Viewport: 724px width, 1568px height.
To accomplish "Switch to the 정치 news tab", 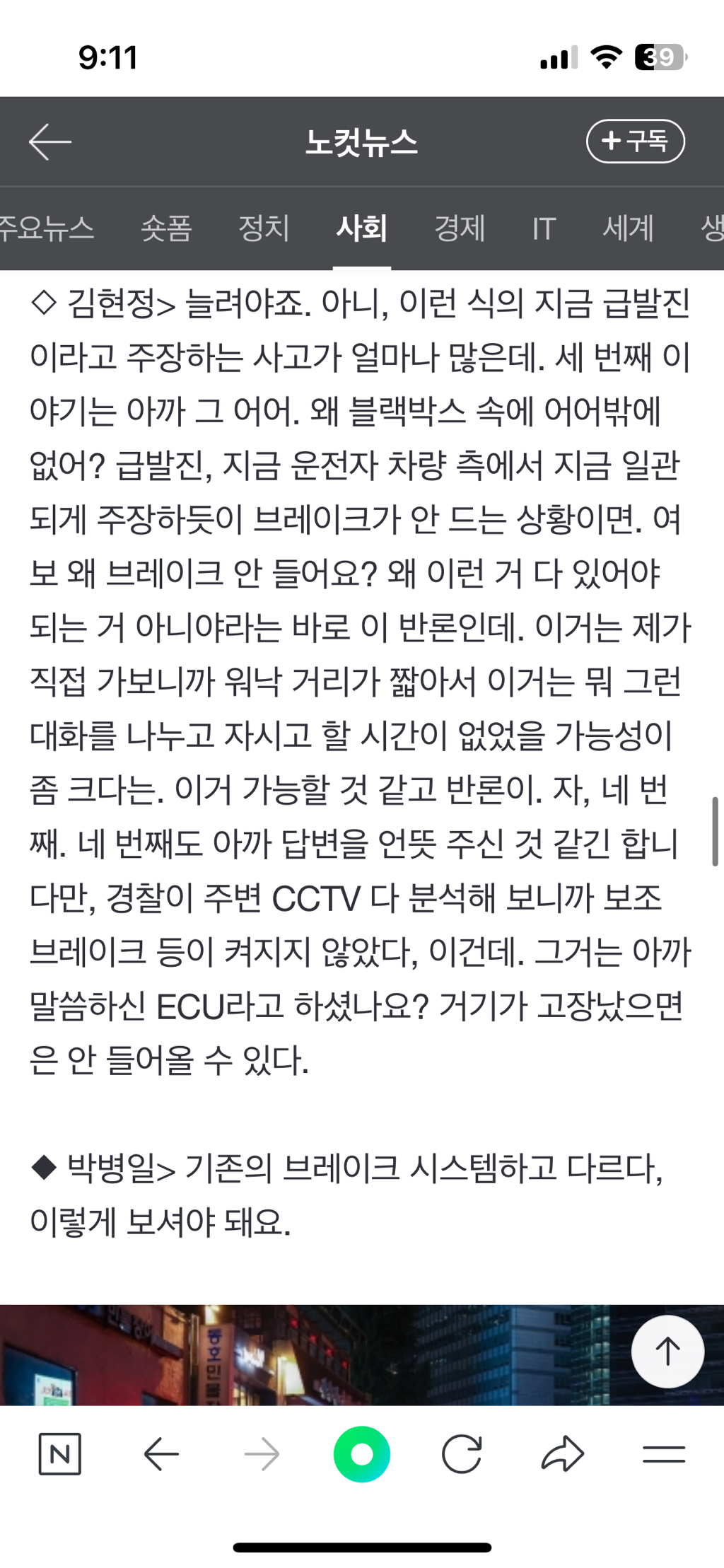I will tap(265, 229).
